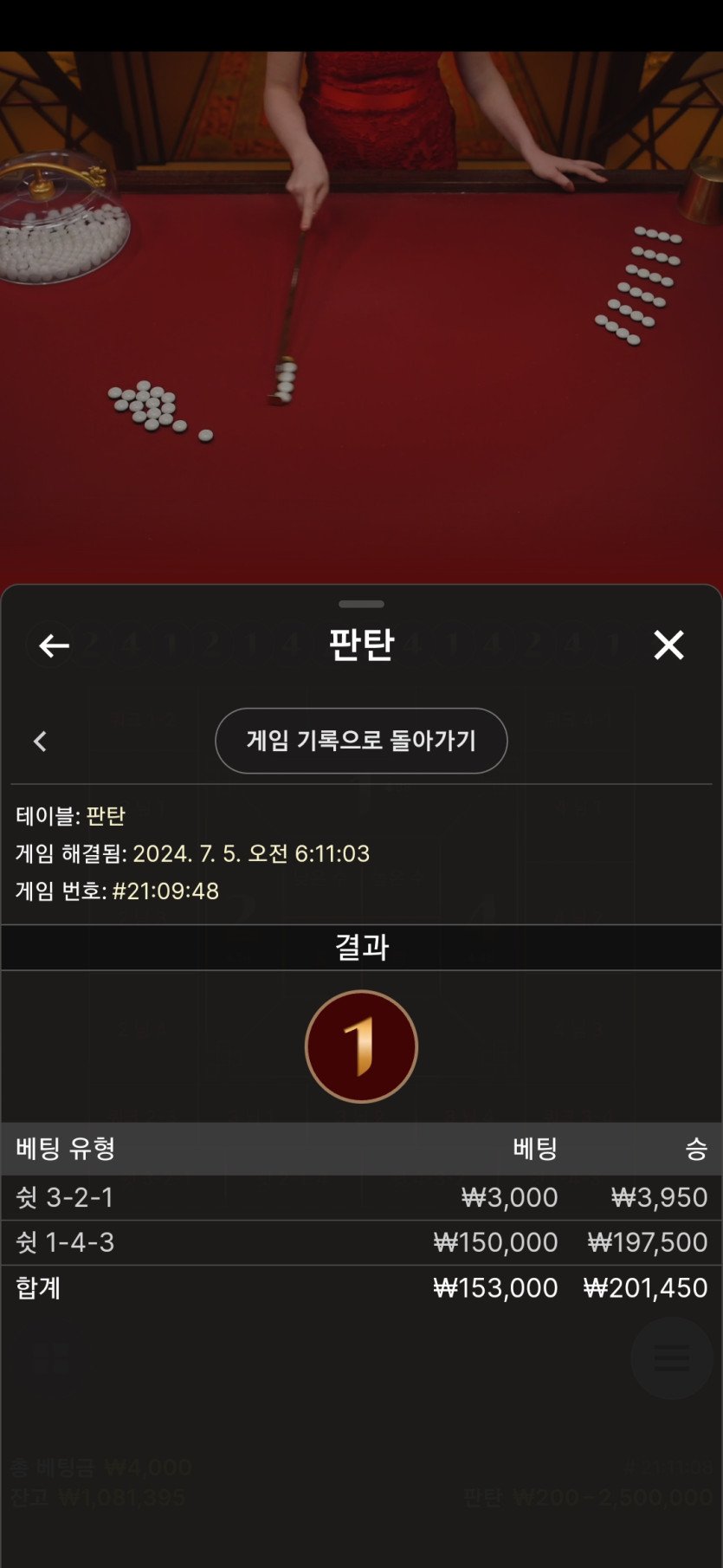Close the 판탄 game history panel
The width and height of the screenshot is (723, 1568).
pyautogui.click(x=668, y=645)
